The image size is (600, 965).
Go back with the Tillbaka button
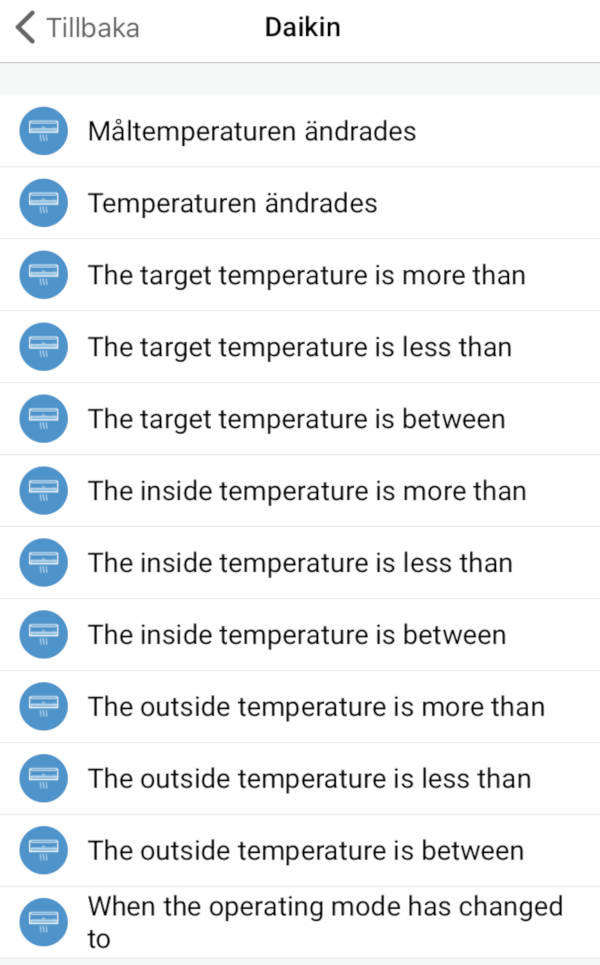coord(78,28)
